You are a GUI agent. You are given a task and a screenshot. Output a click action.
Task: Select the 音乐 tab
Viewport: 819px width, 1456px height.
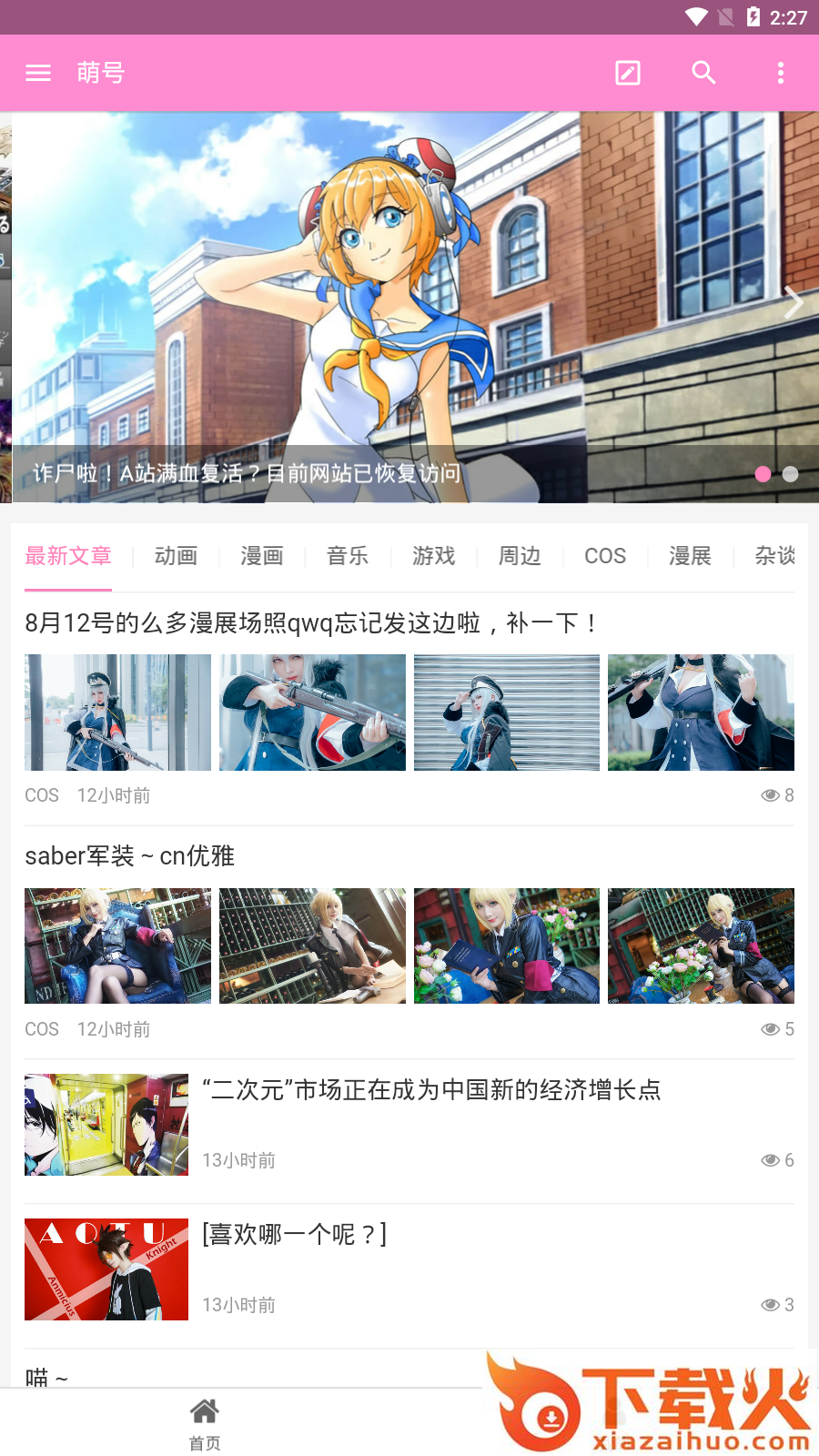click(x=348, y=556)
